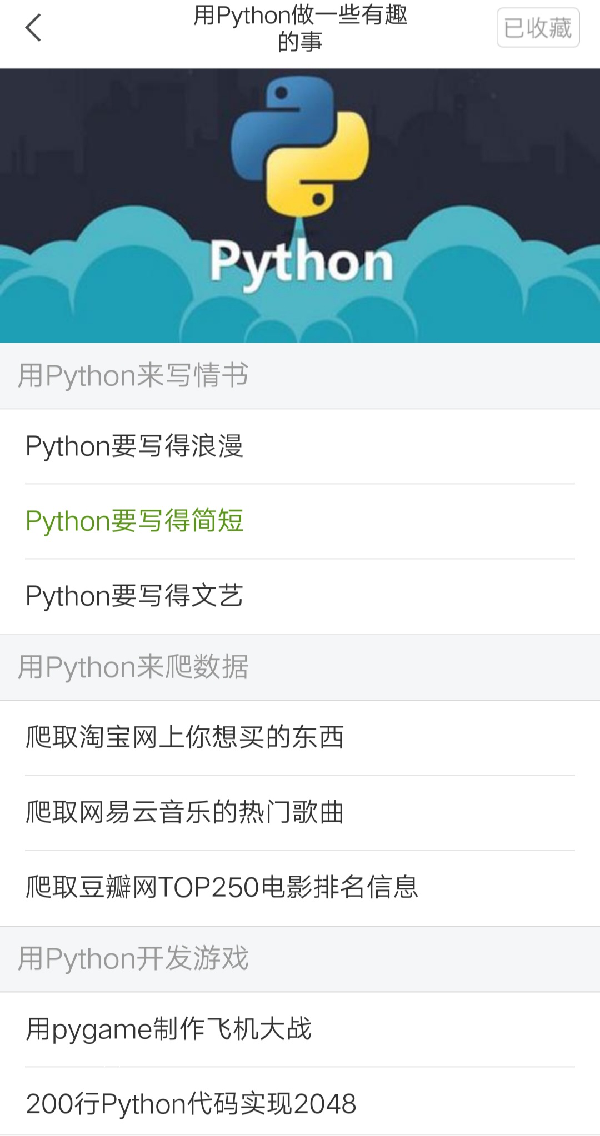
Task: Open the lesson Python要写得浪漫
Action: click(x=135, y=446)
